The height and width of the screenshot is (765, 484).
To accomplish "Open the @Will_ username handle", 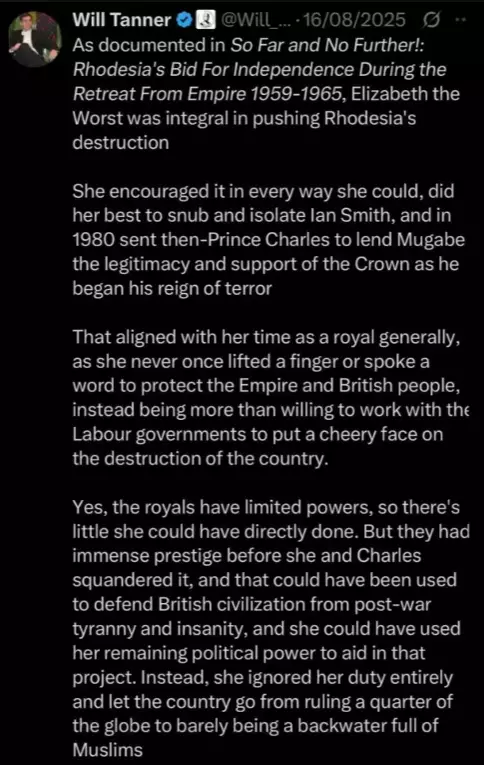I will (x=258, y=20).
